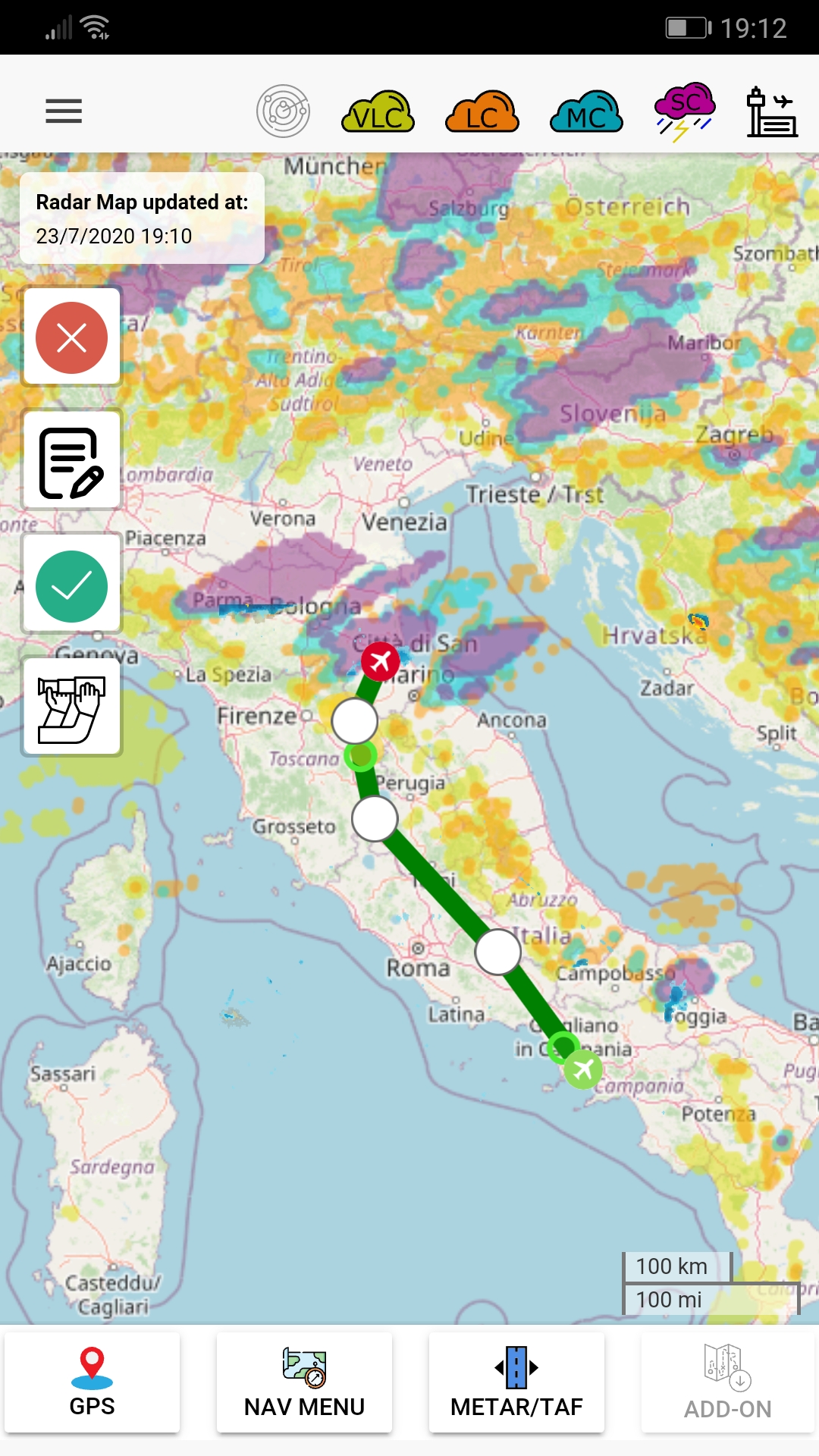
Task: Open the hamburger drawer menu
Action: coord(64,111)
